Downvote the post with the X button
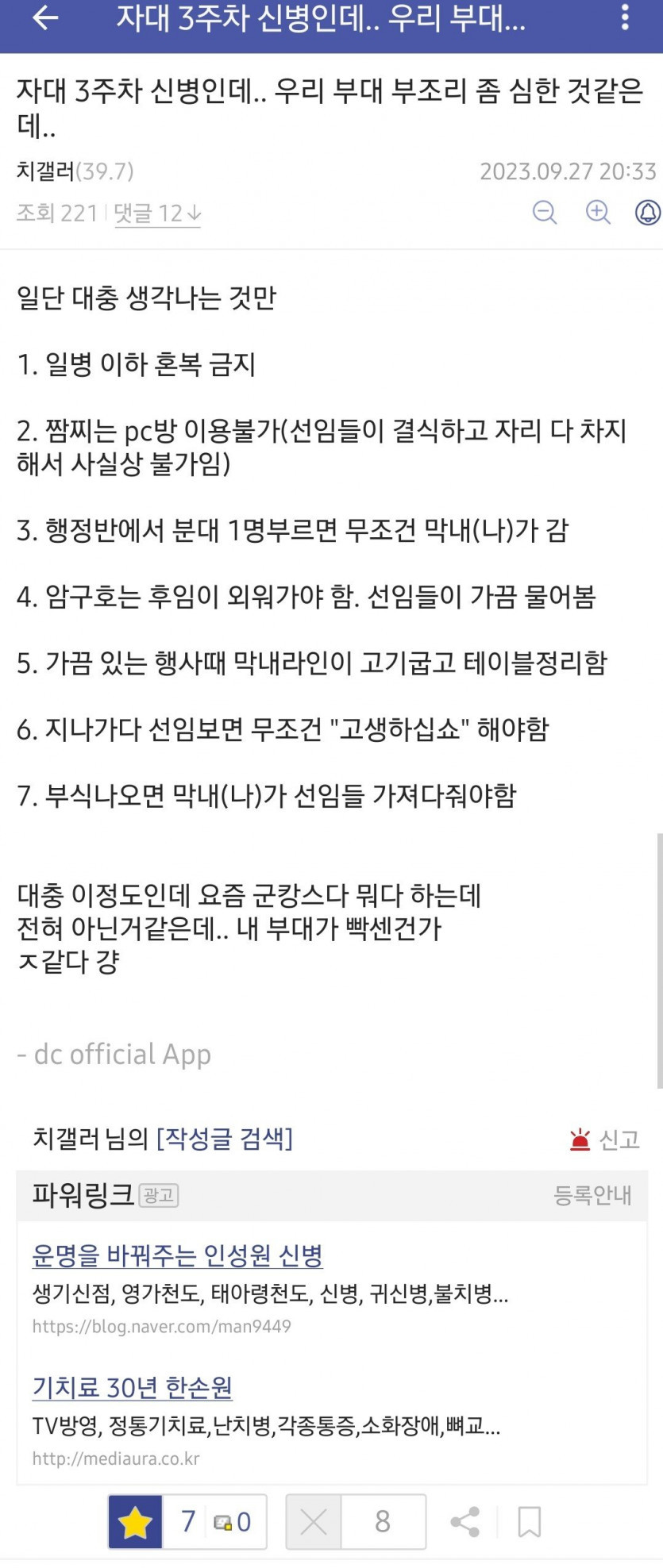 314,1521
